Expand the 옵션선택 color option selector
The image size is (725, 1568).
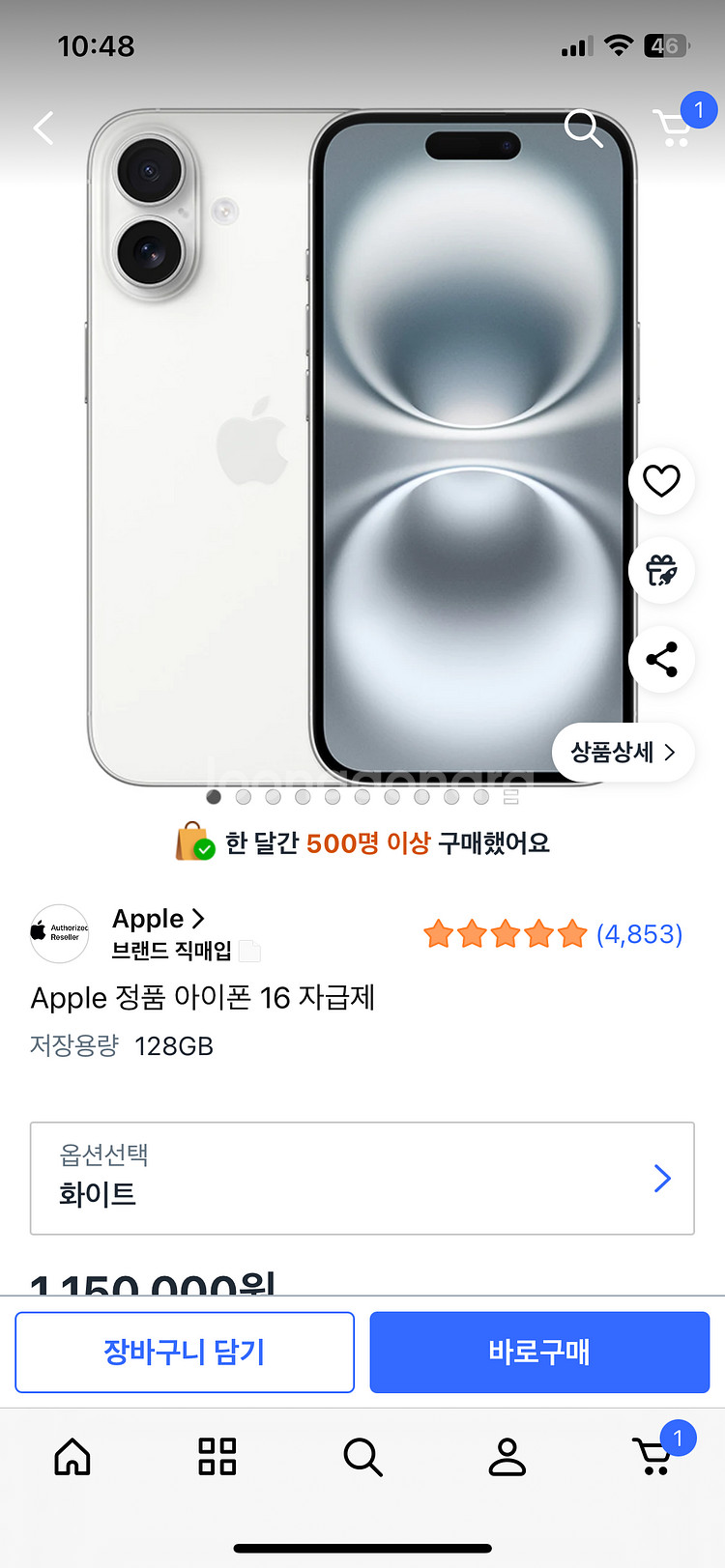(362, 1178)
